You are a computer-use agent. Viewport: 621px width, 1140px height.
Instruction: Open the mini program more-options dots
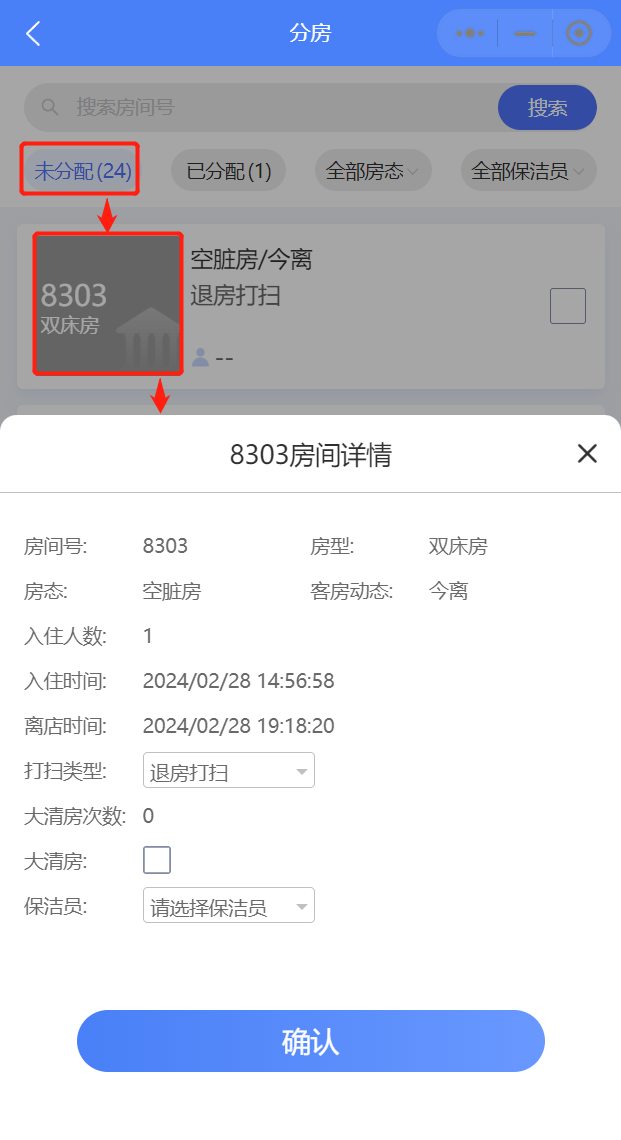(x=469, y=33)
